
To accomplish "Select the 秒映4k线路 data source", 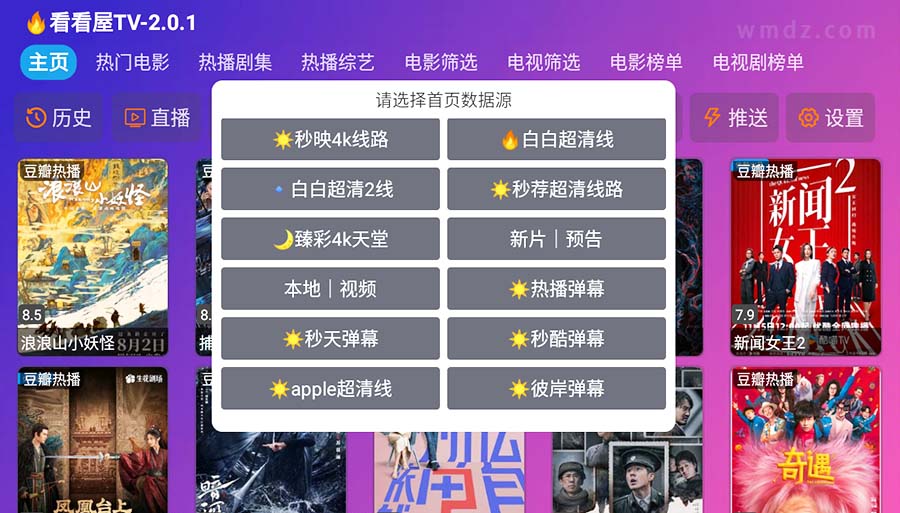I will coord(330,139).
